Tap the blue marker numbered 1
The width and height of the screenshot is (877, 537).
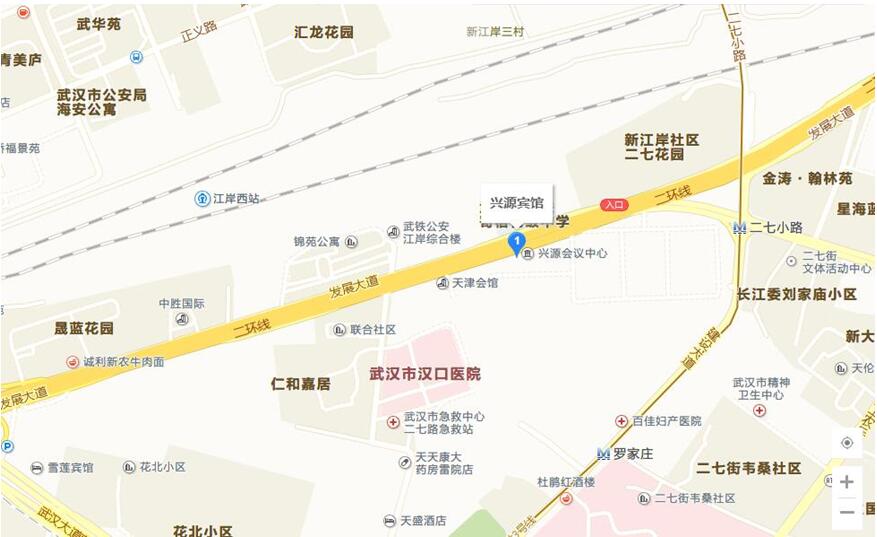coord(517,243)
